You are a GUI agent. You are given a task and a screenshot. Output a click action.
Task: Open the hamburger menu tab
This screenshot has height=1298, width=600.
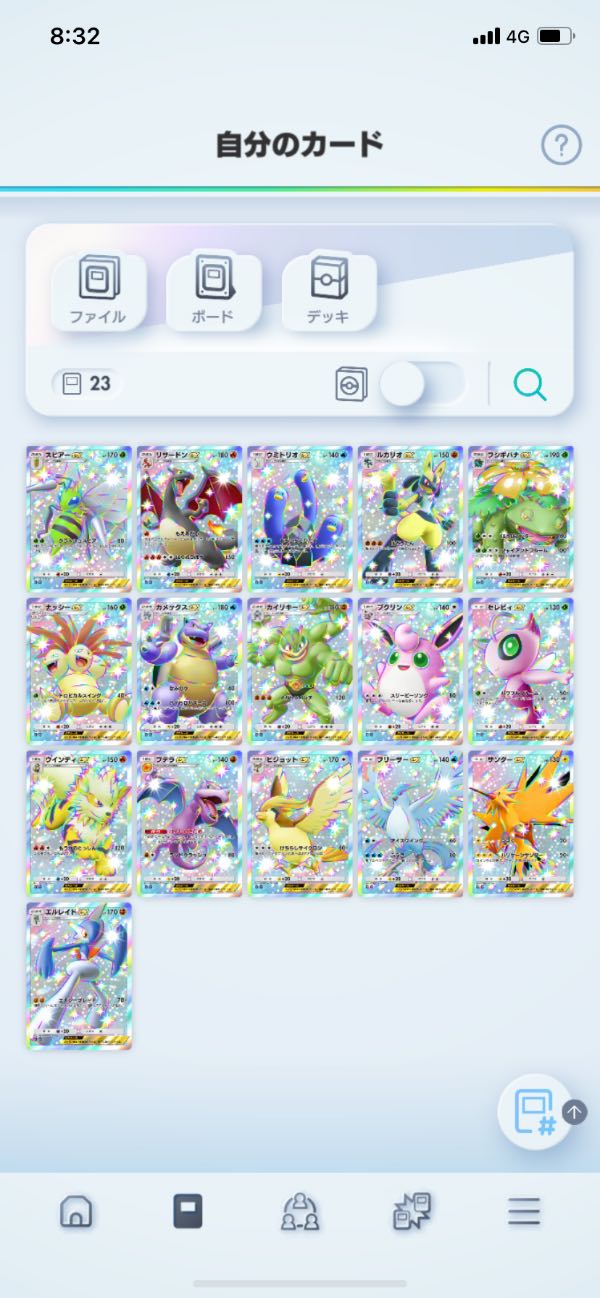coord(523,1212)
